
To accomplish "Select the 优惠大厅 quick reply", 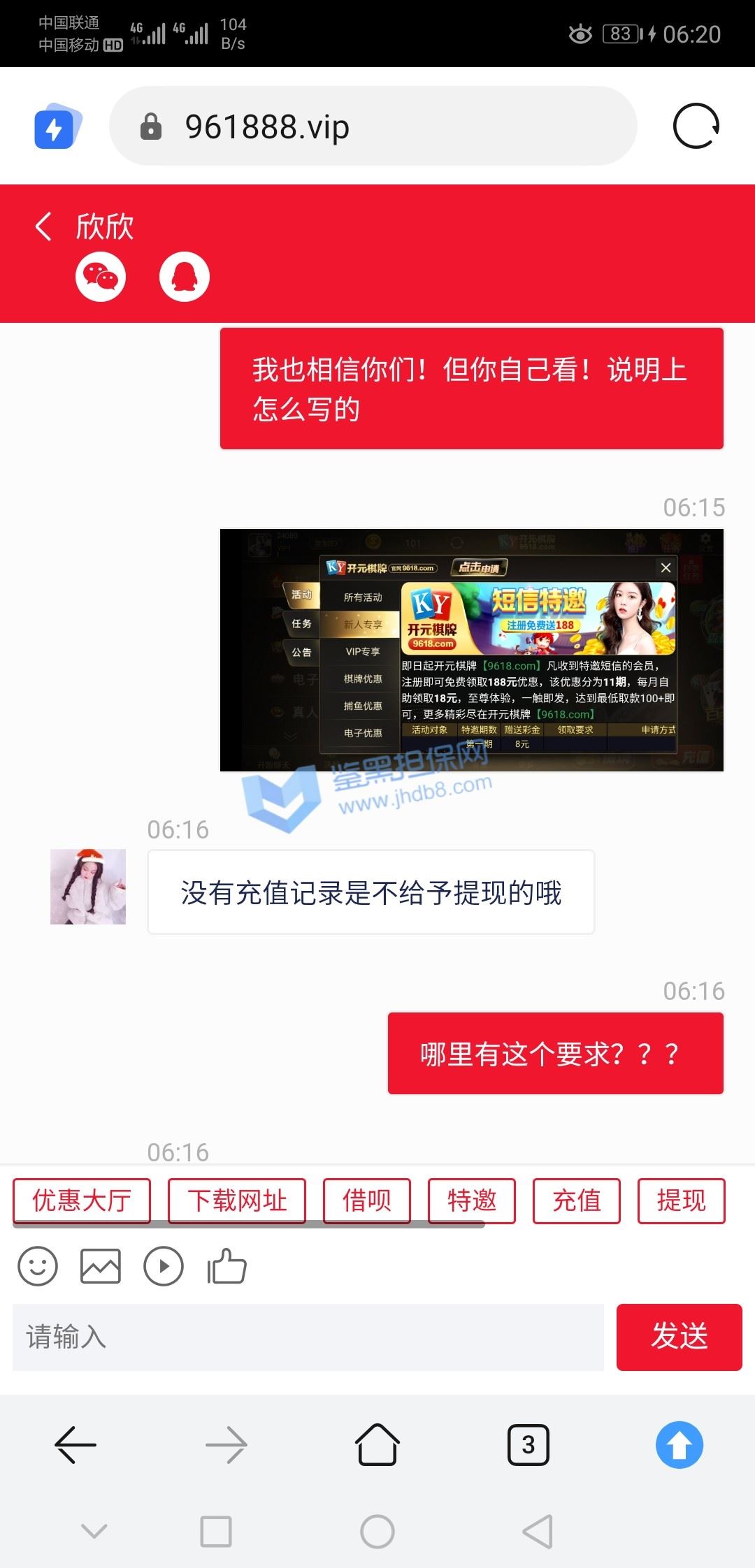I will pyautogui.click(x=82, y=1200).
